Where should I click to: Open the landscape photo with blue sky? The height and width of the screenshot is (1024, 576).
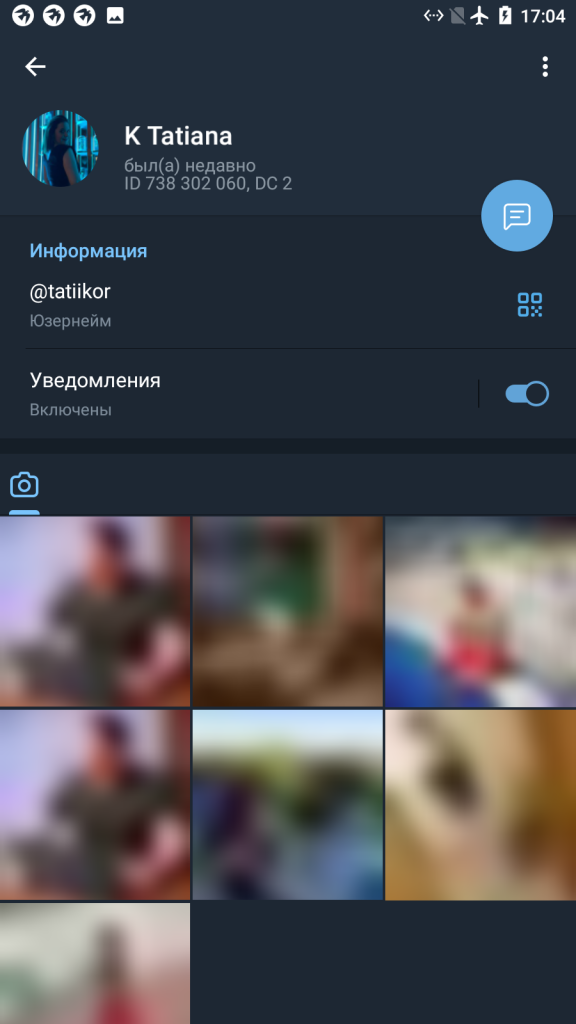coord(288,805)
